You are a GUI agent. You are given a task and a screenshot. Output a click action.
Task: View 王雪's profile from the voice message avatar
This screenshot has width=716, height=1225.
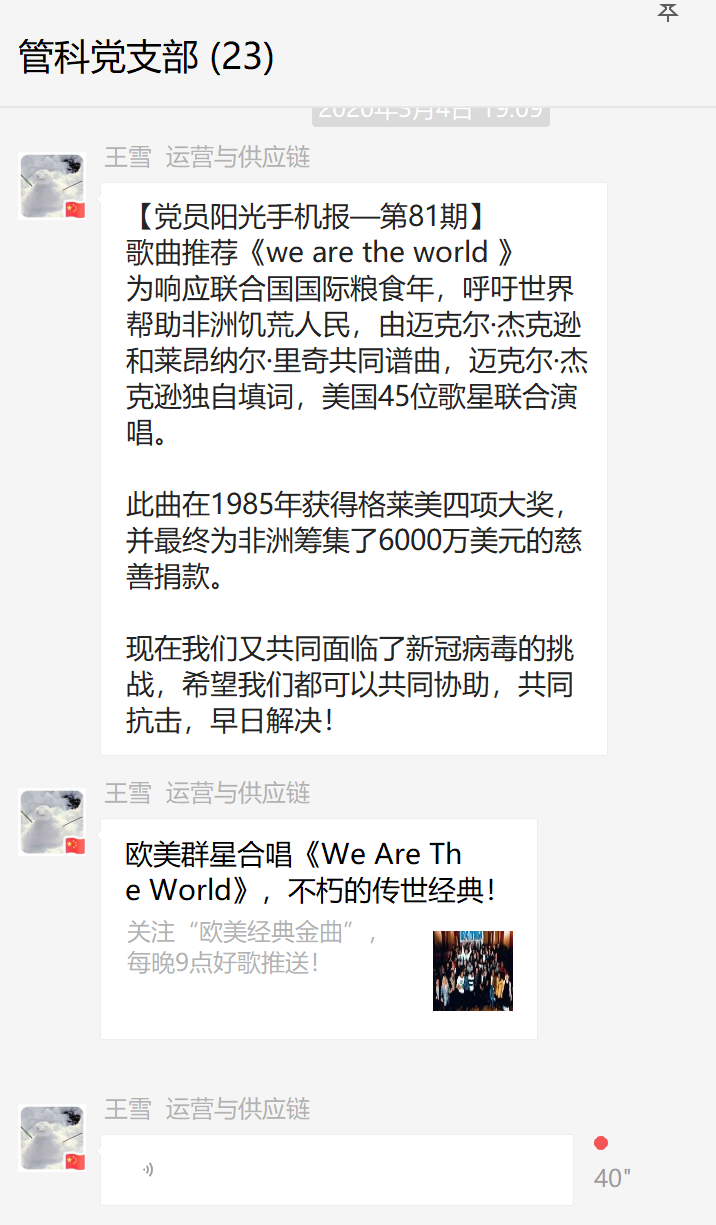pos(52,1138)
